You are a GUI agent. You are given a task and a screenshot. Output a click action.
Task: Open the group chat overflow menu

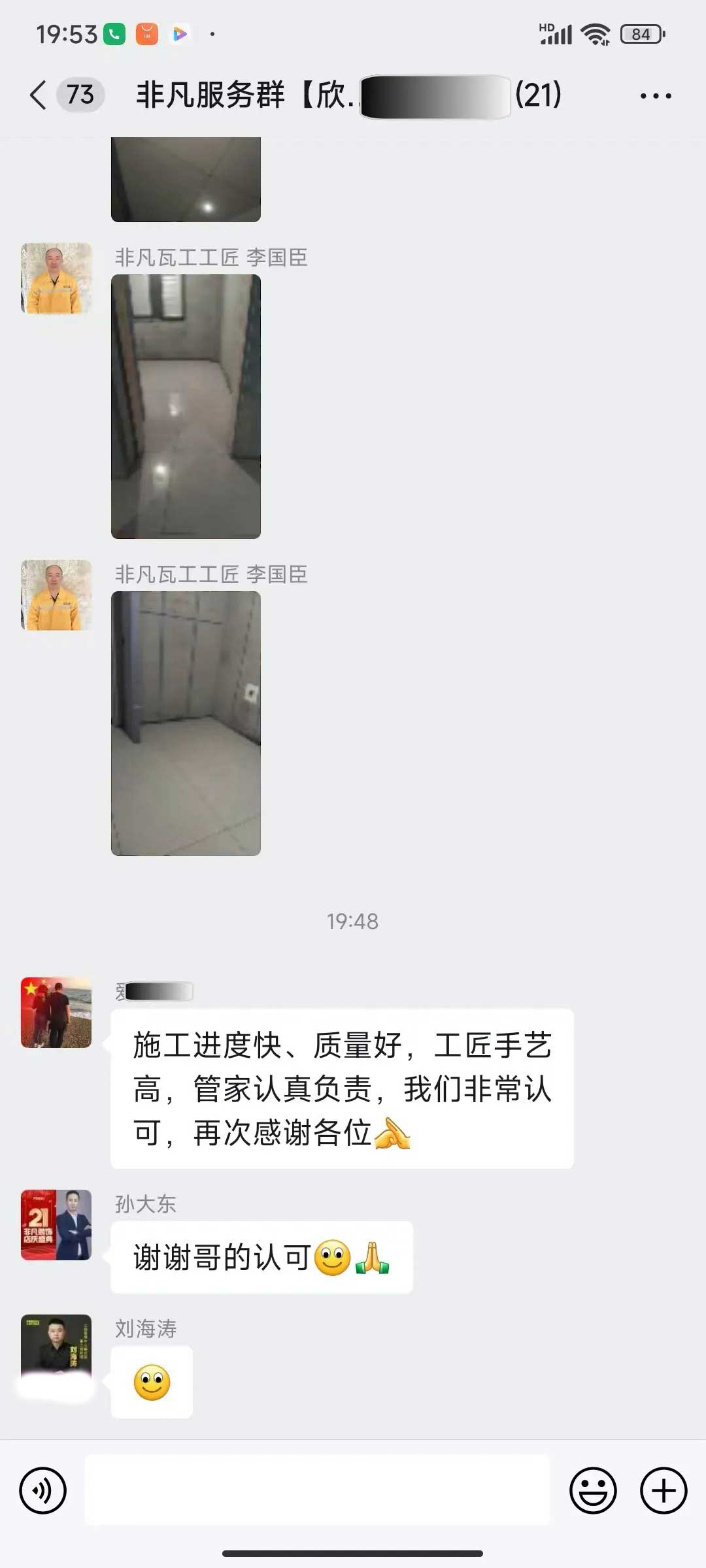[655, 96]
